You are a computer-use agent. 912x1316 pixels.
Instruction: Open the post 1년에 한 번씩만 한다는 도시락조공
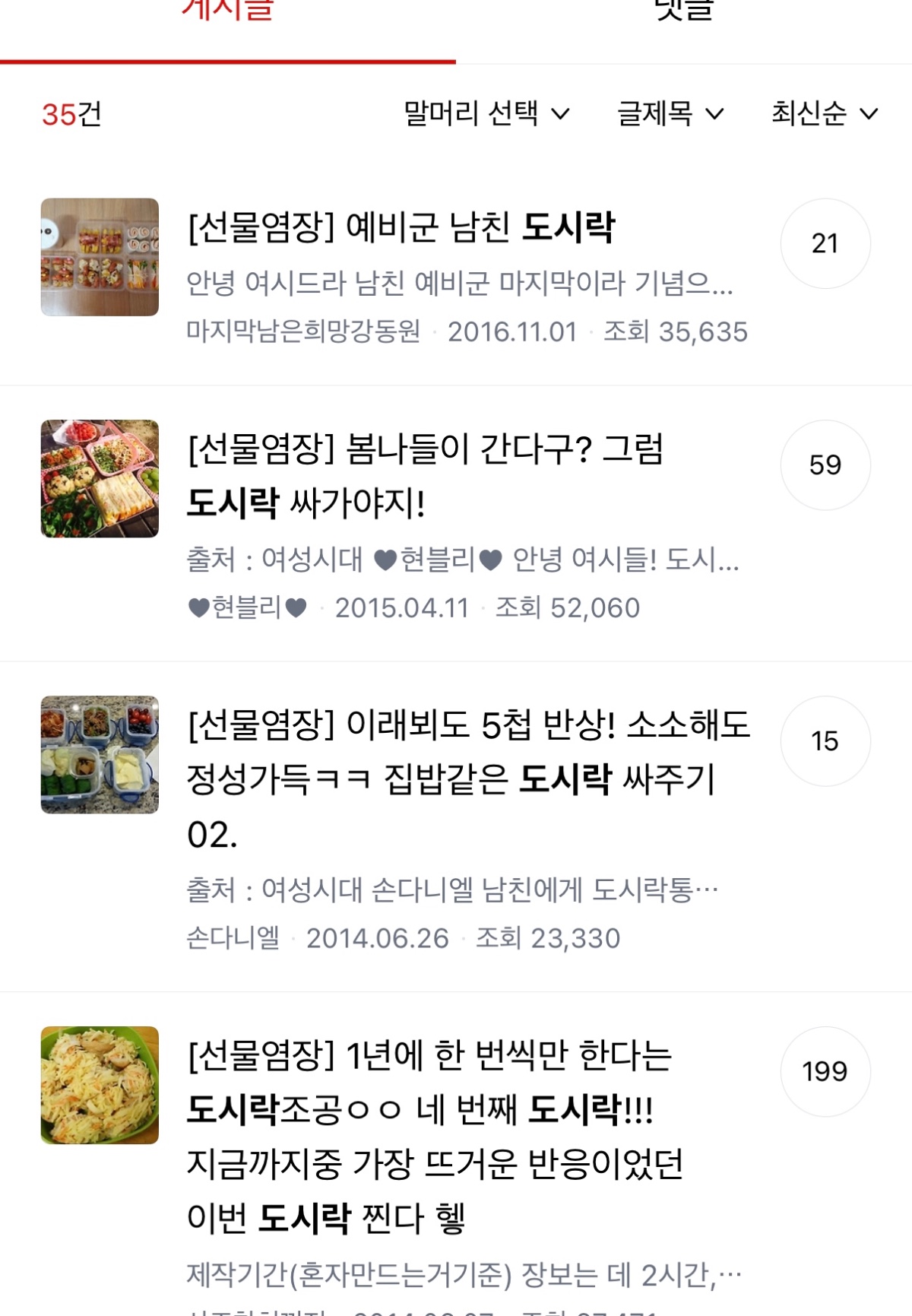433,1137
